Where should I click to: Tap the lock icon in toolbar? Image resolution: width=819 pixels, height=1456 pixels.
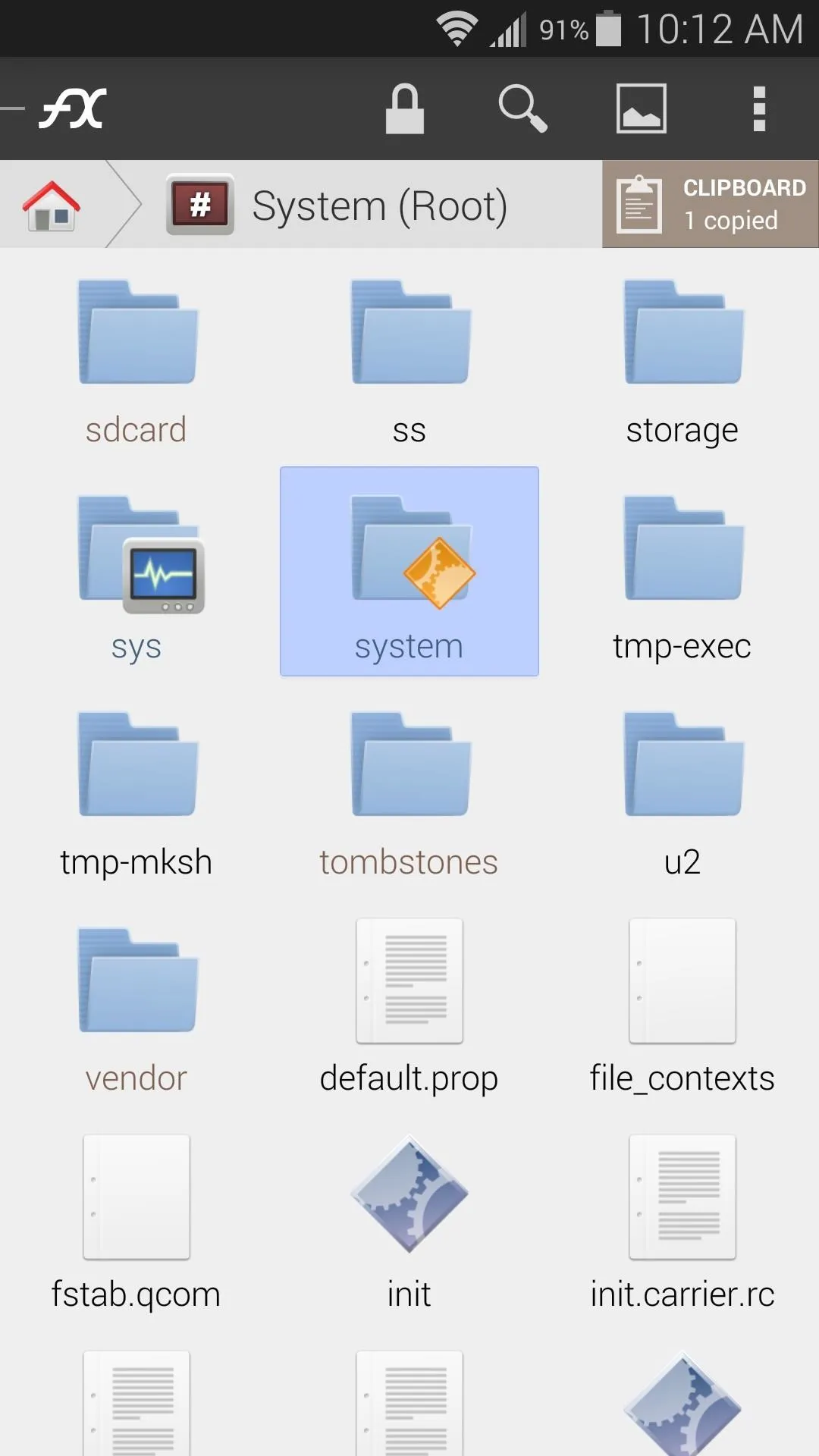405,108
